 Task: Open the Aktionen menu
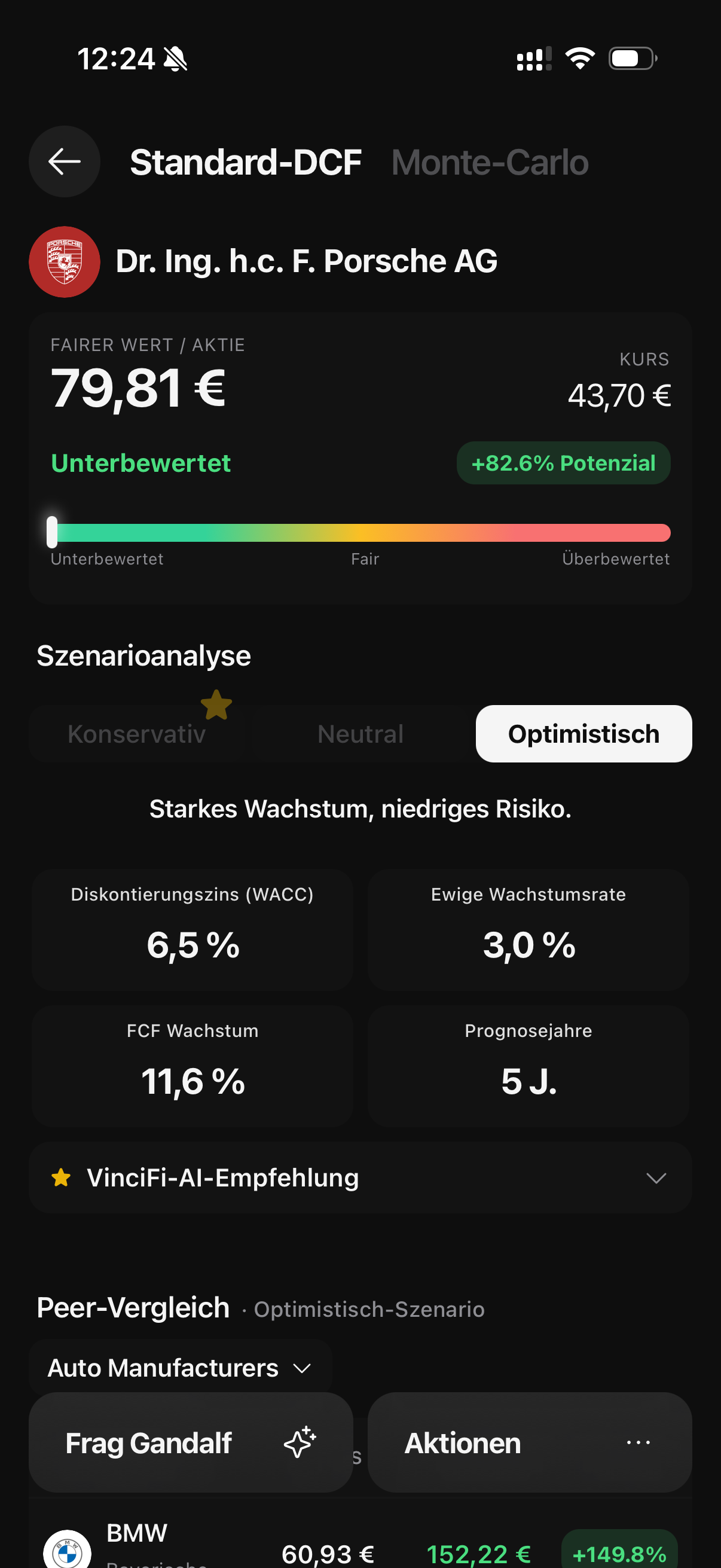pyautogui.click(x=529, y=1442)
